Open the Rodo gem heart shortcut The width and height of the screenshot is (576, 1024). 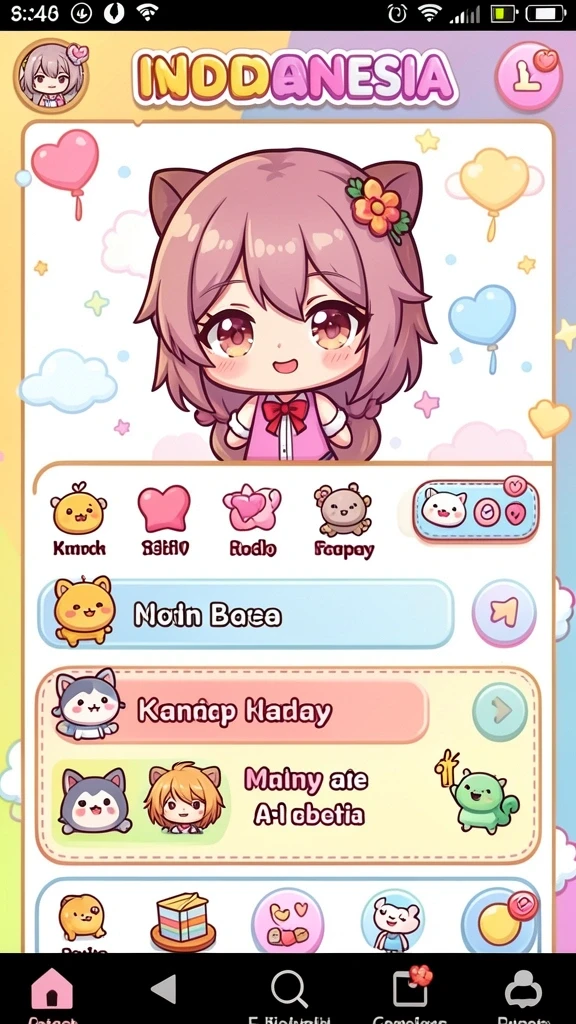(x=252, y=519)
